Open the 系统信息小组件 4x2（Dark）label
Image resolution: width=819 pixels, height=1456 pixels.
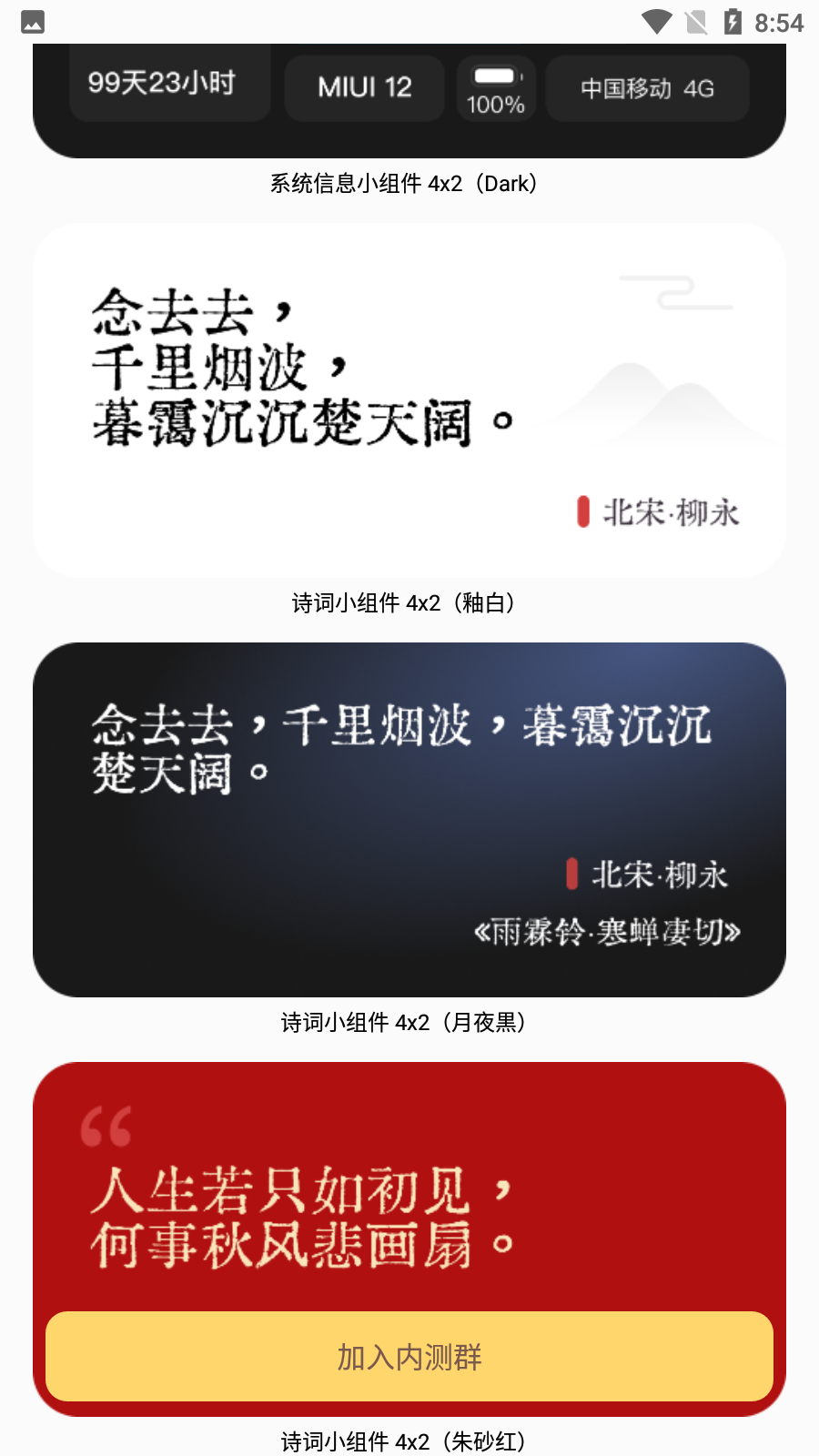tap(403, 183)
